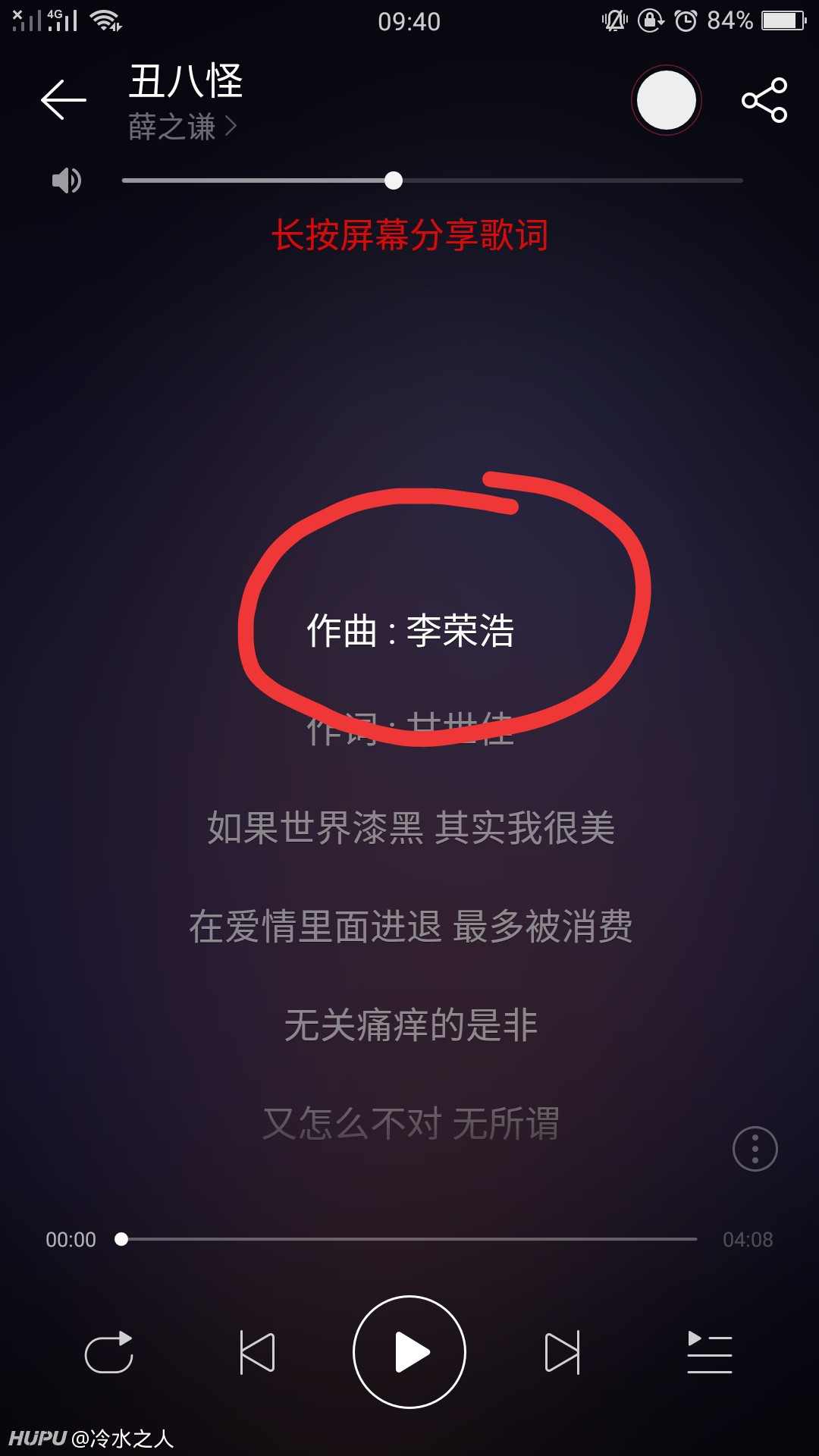Viewport: 819px width, 1456px height.
Task: Tap the round album cover button
Action: pos(666,100)
